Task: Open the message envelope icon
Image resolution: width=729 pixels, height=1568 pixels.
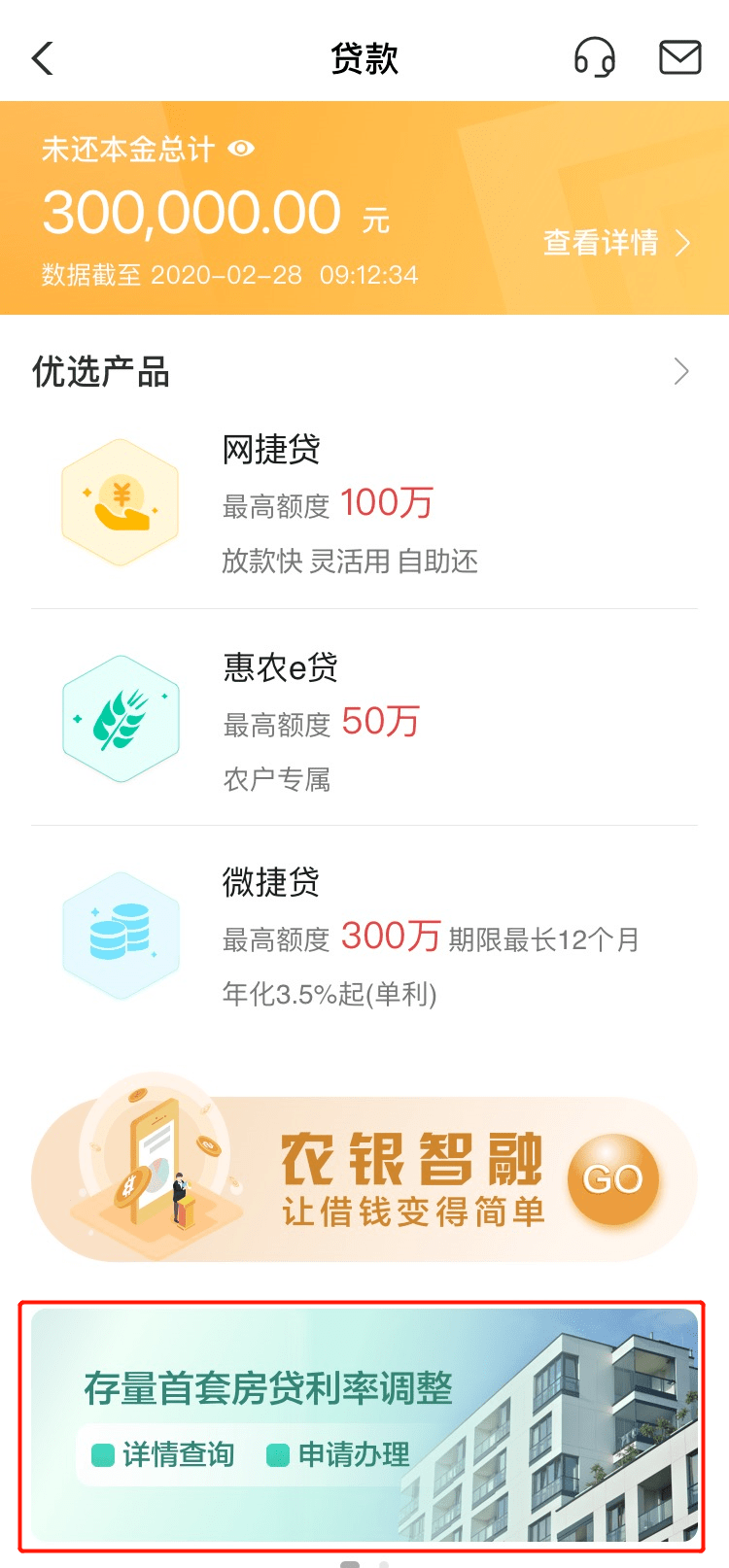Action: point(680,57)
